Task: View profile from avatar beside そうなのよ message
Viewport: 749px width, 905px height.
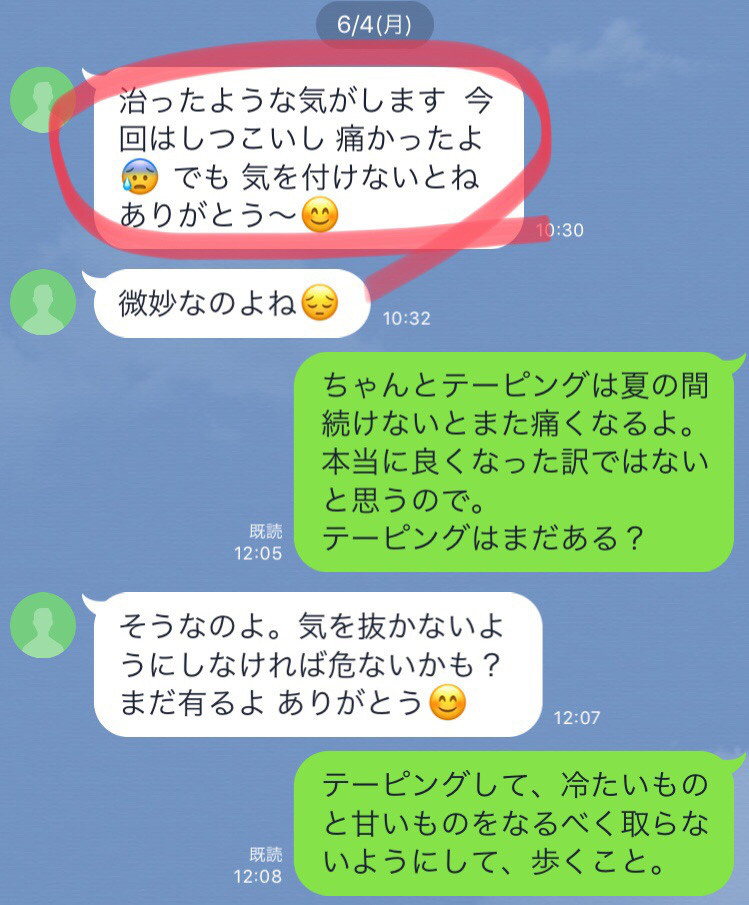Action: (43, 625)
